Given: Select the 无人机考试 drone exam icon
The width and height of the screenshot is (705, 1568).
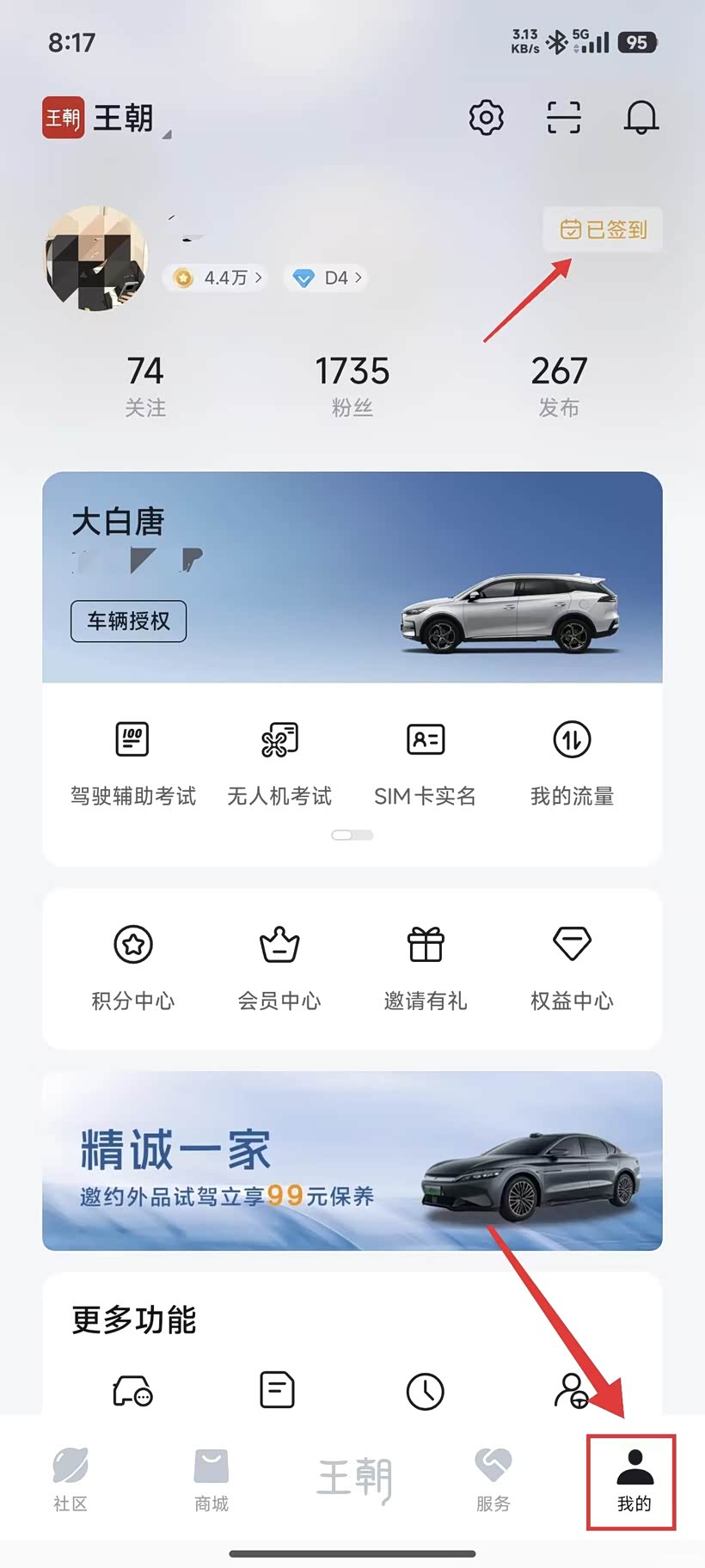Looking at the screenshot, I should (x=279, y=761).
